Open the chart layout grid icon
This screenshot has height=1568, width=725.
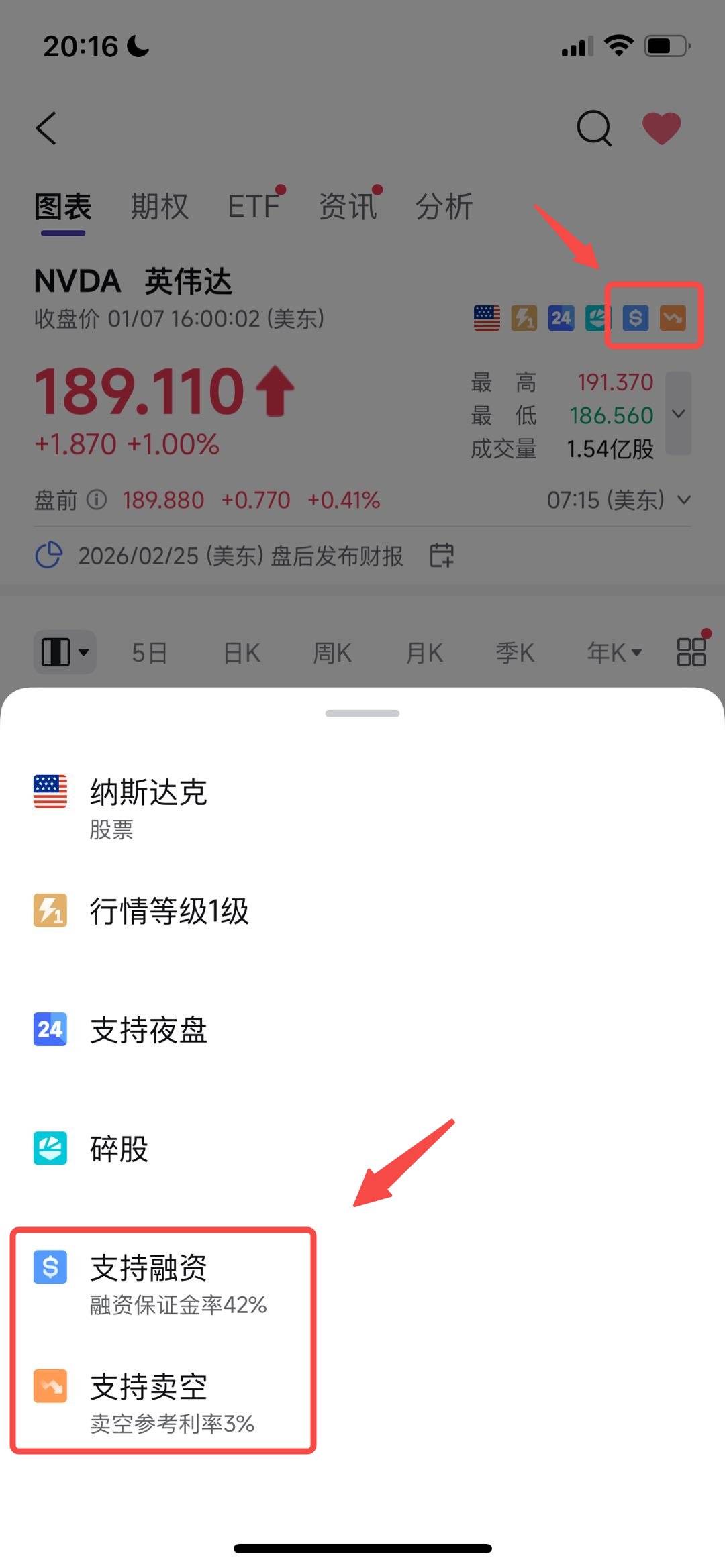691,652
